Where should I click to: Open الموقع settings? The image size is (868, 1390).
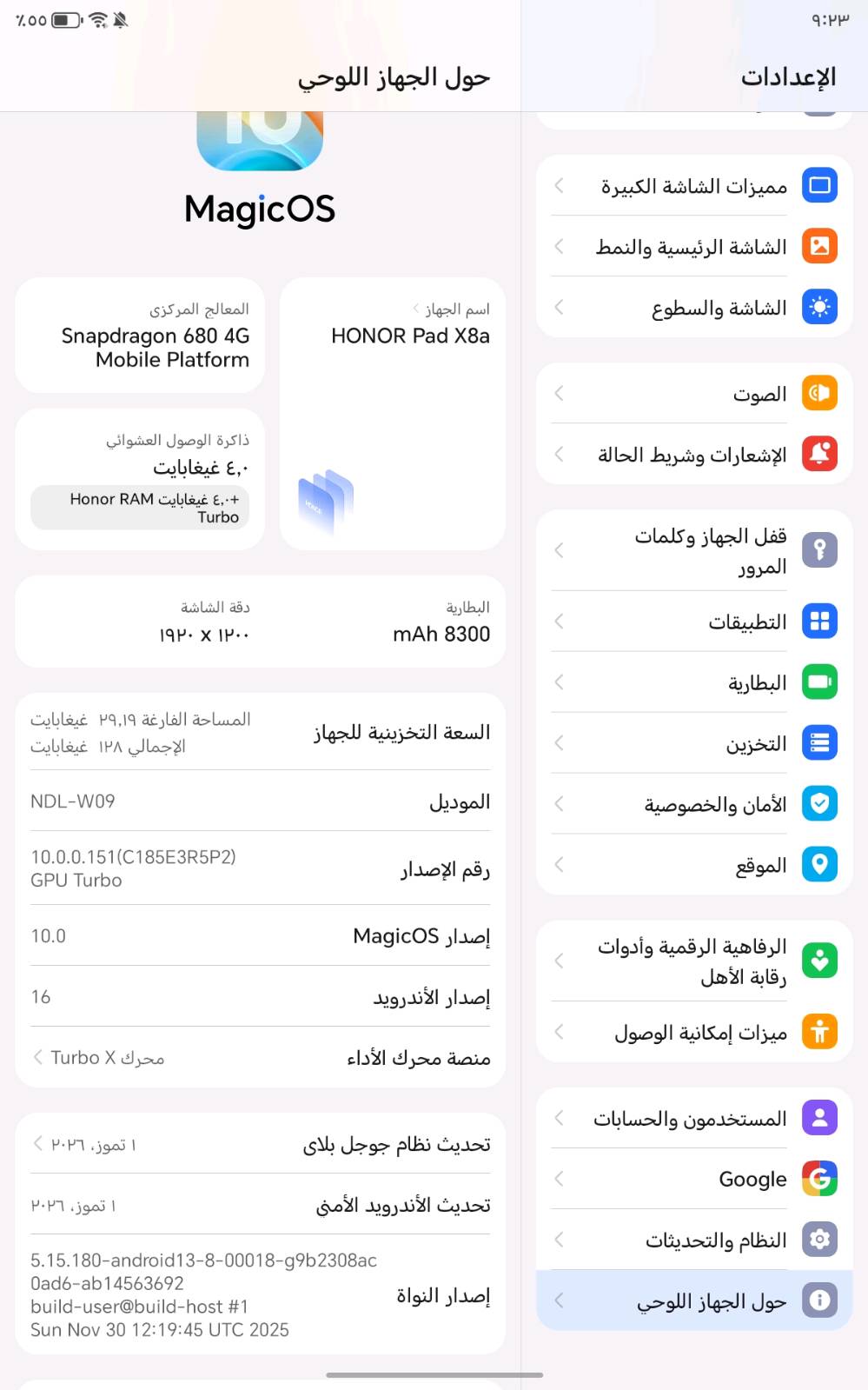(694, 865)
